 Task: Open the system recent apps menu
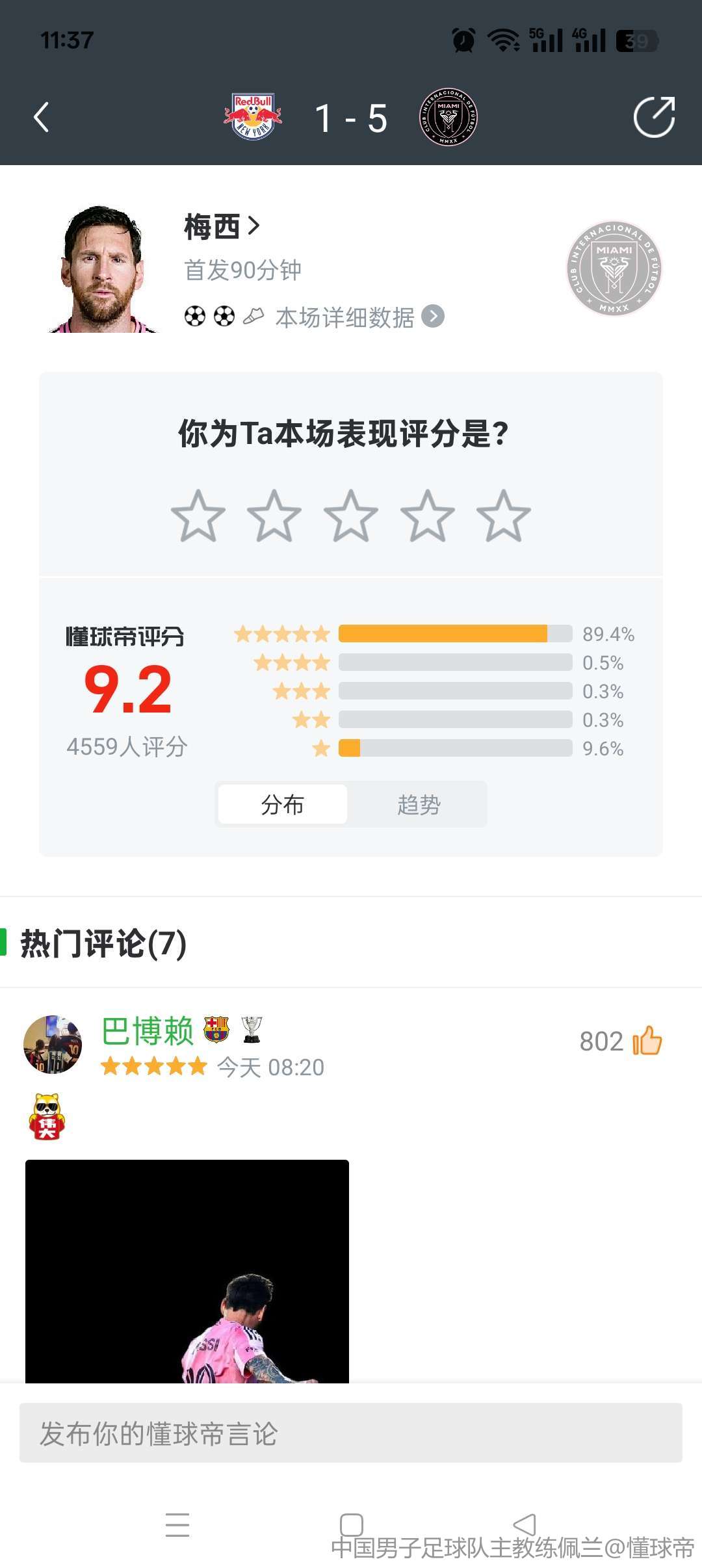pyautogui.click(x=177, y=1524)
